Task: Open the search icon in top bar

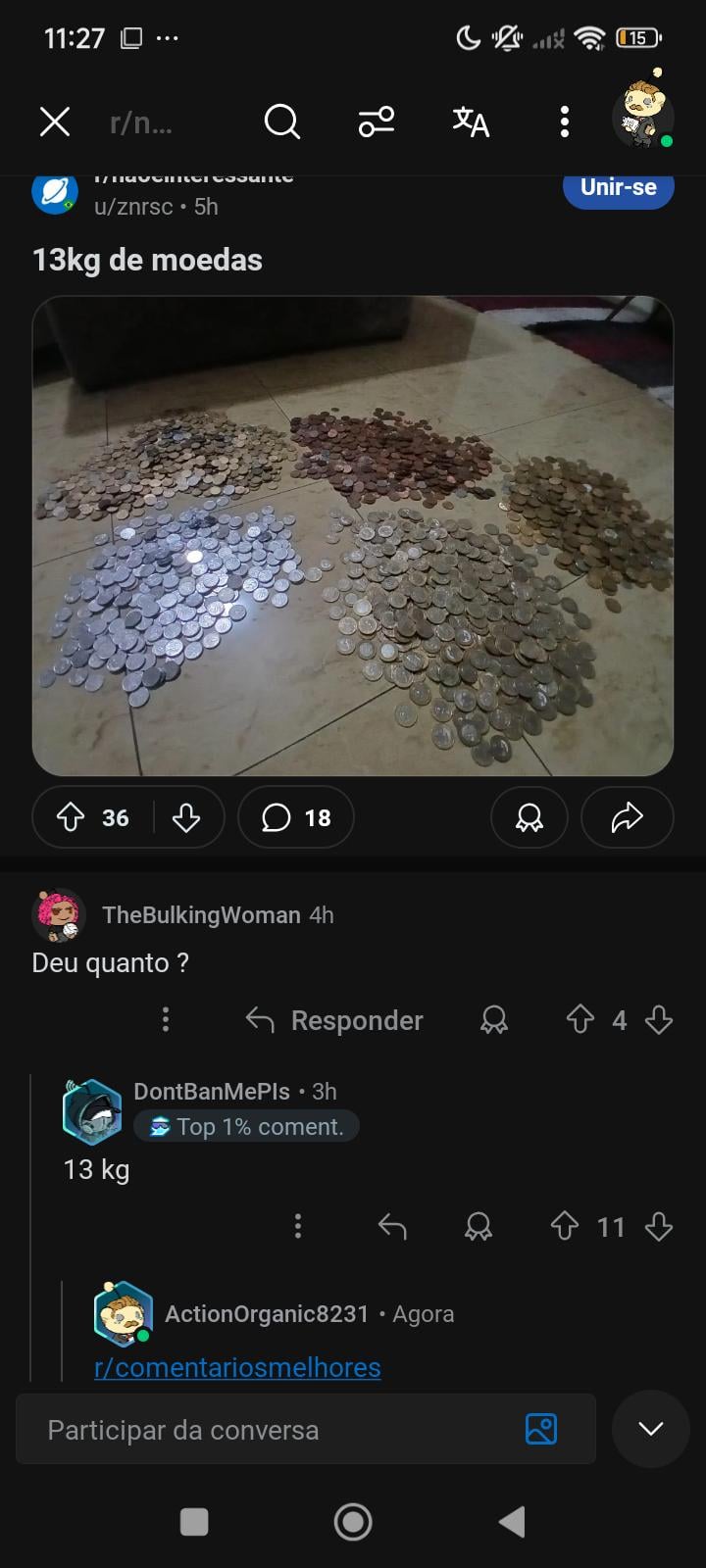Action: coord(281,122)
